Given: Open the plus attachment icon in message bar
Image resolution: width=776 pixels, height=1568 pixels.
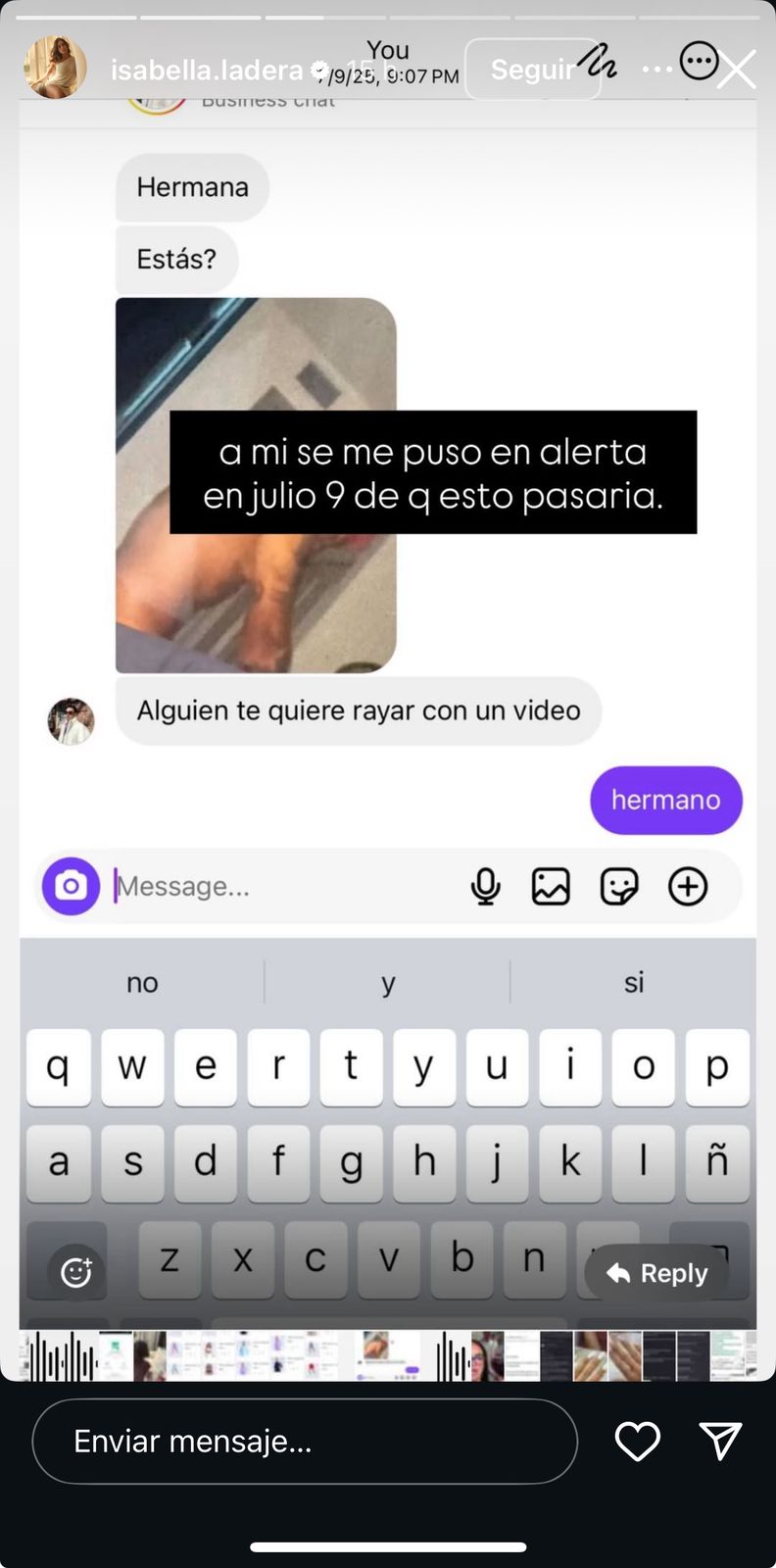Looking at the screenshot, I should pyautogui.click(x=688, y=886).
